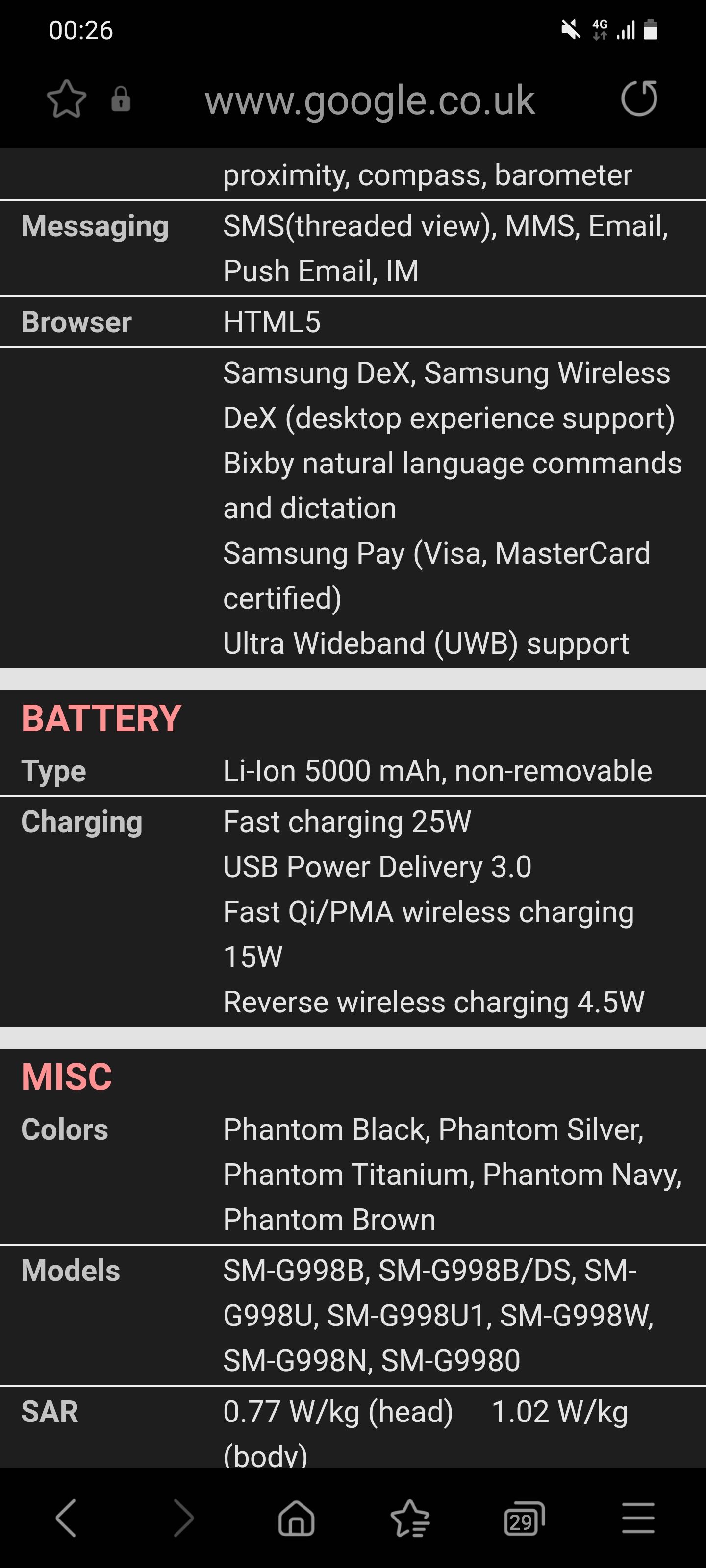Tap the 4G network indicator

pos(600,29)
